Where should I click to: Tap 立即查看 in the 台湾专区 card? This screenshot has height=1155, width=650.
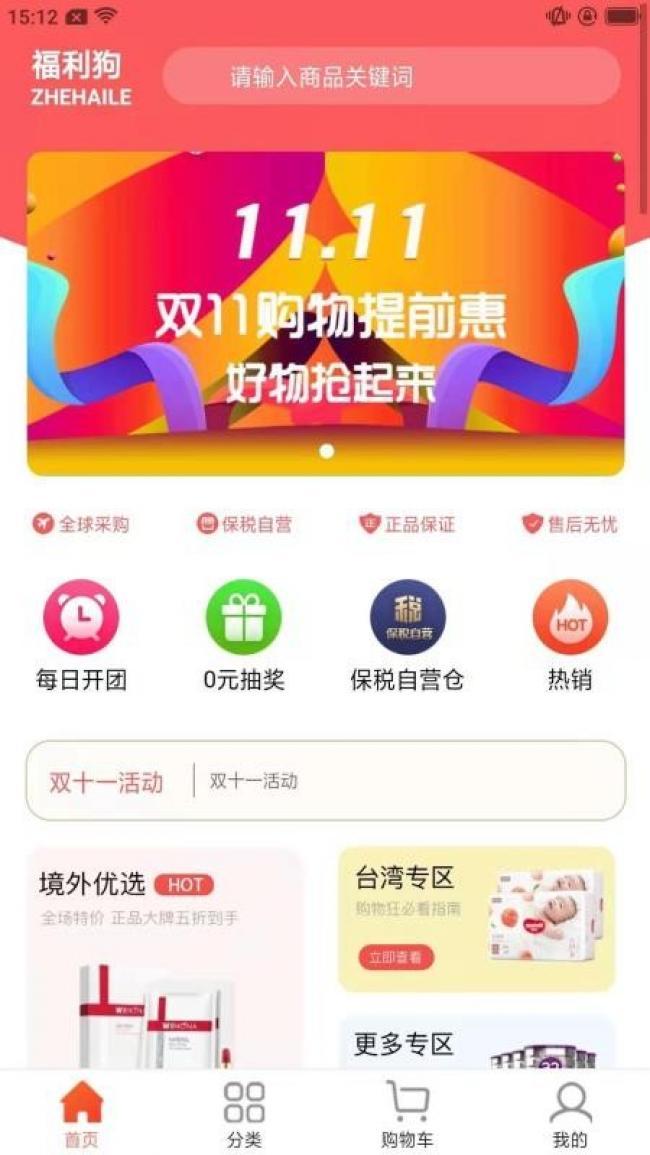[x=395, y=957]
